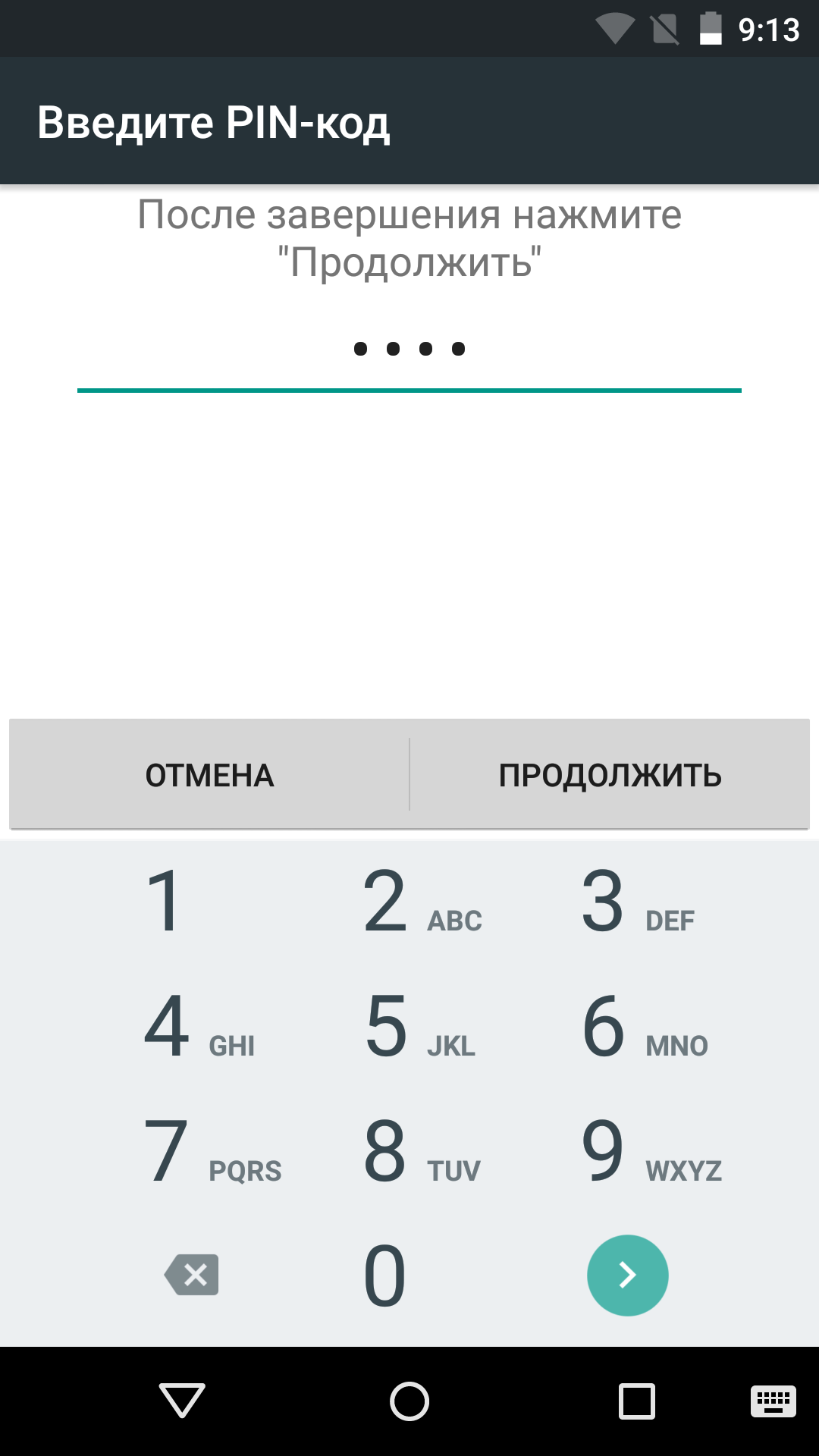The height and width of the screenshot is (1456, 819).
Task: Select the 8 TUV key
Action: (x=409, y=1153)
